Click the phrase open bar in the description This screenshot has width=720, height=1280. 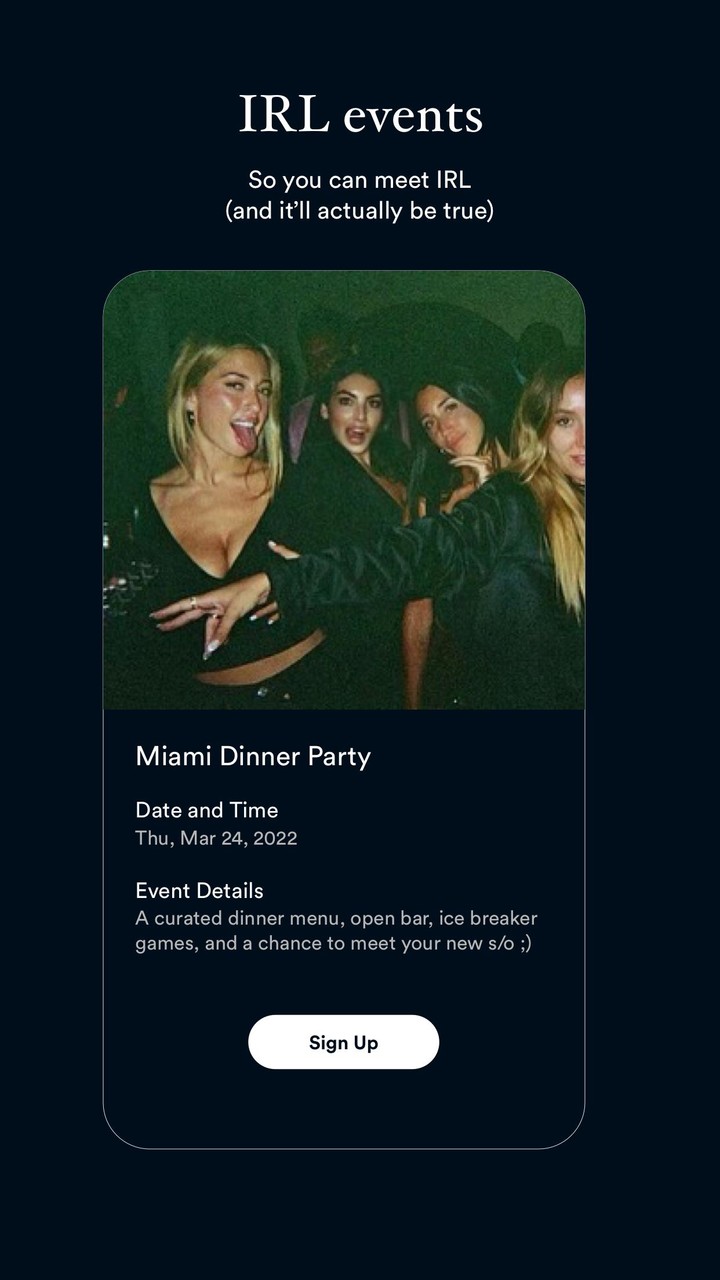(383, 917)
